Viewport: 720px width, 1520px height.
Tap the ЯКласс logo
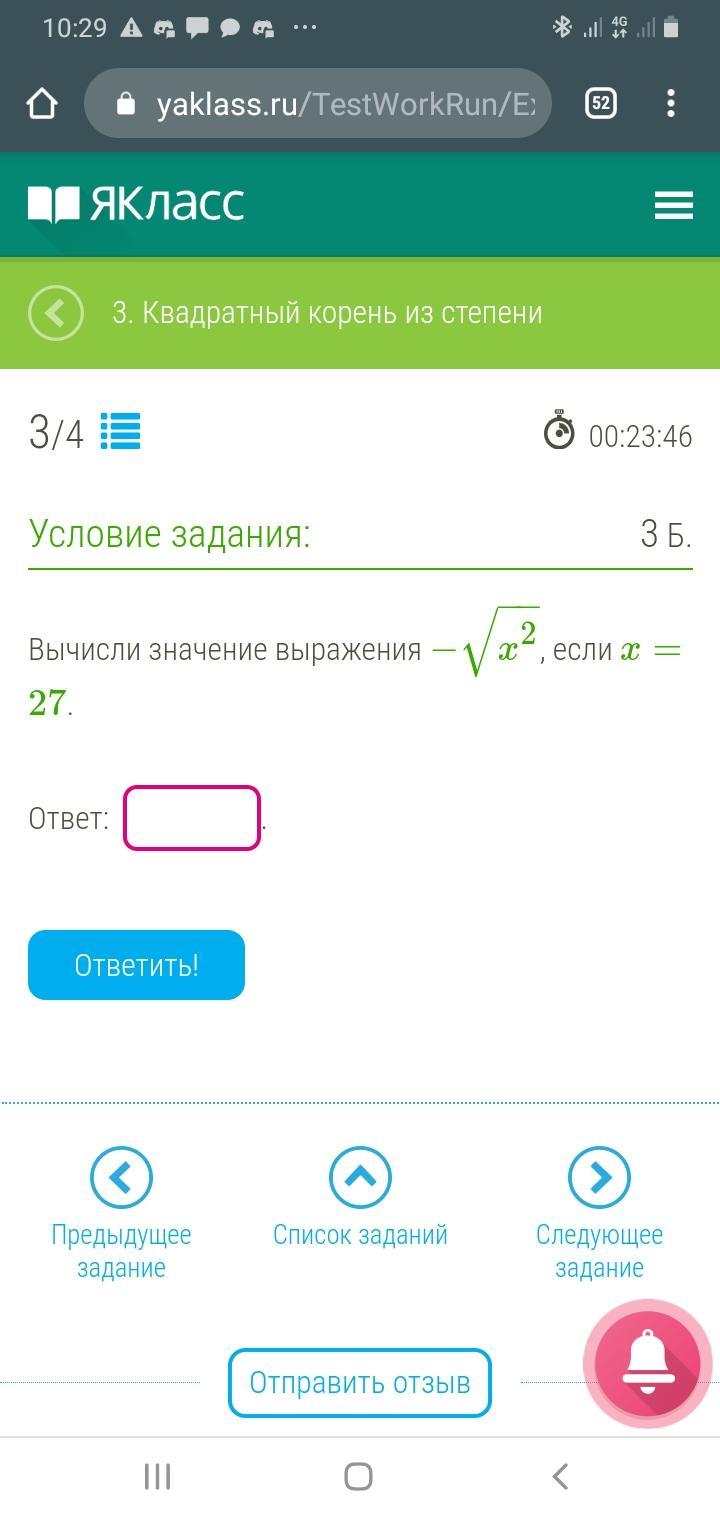(136, 205)
